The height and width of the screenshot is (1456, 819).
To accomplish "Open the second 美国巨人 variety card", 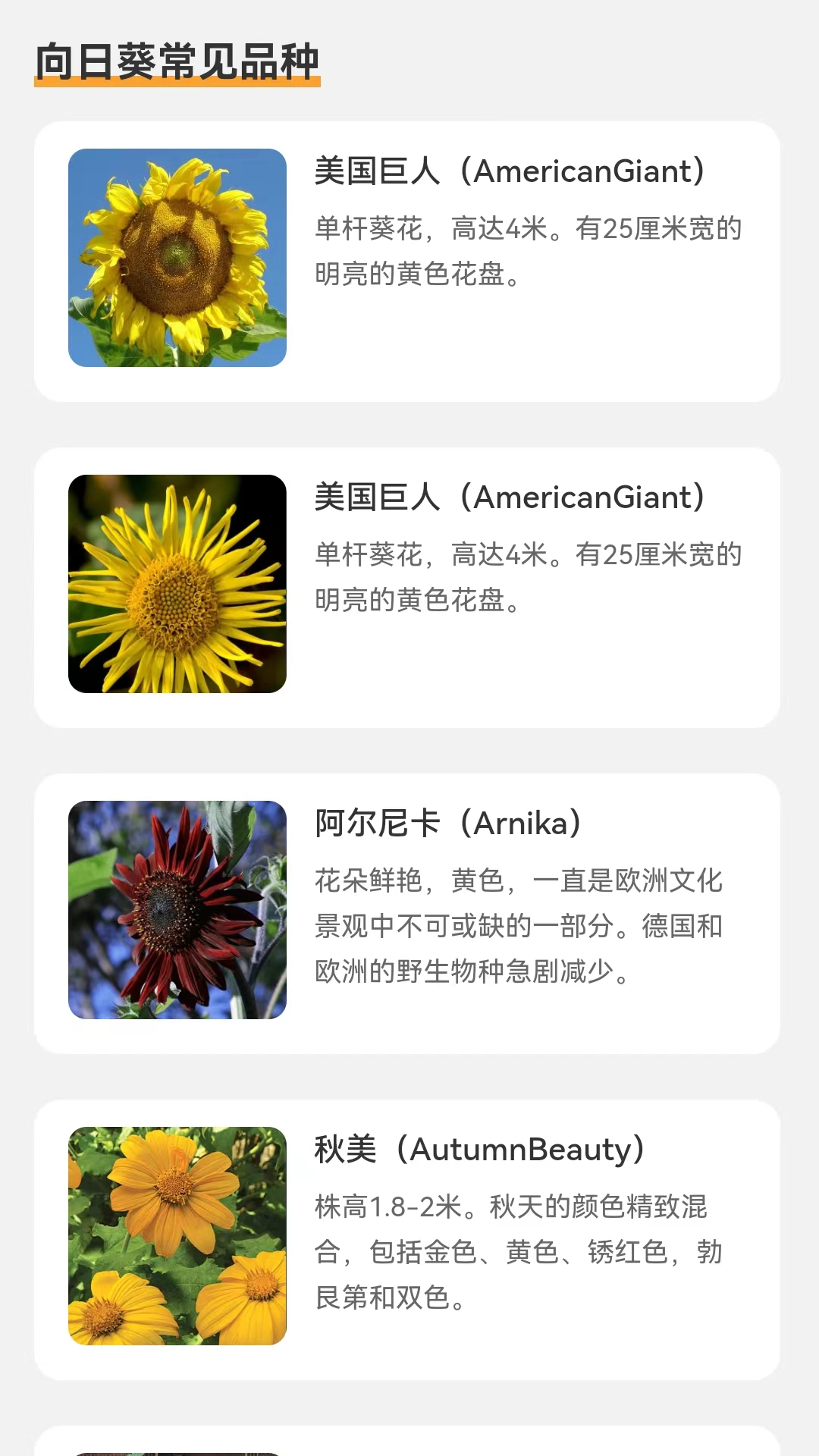I will point(409,588).
